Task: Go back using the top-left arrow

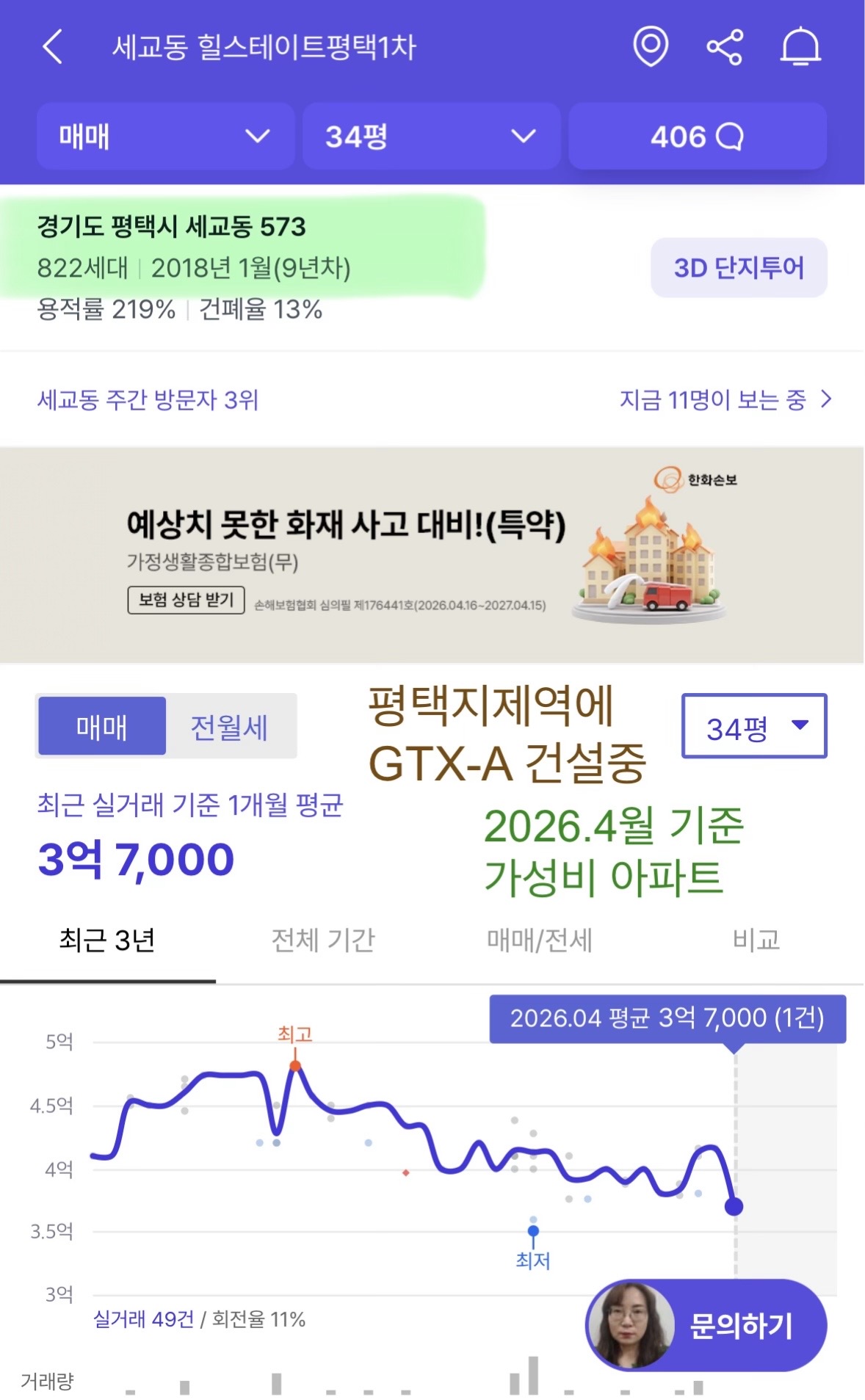Action: 52,47
